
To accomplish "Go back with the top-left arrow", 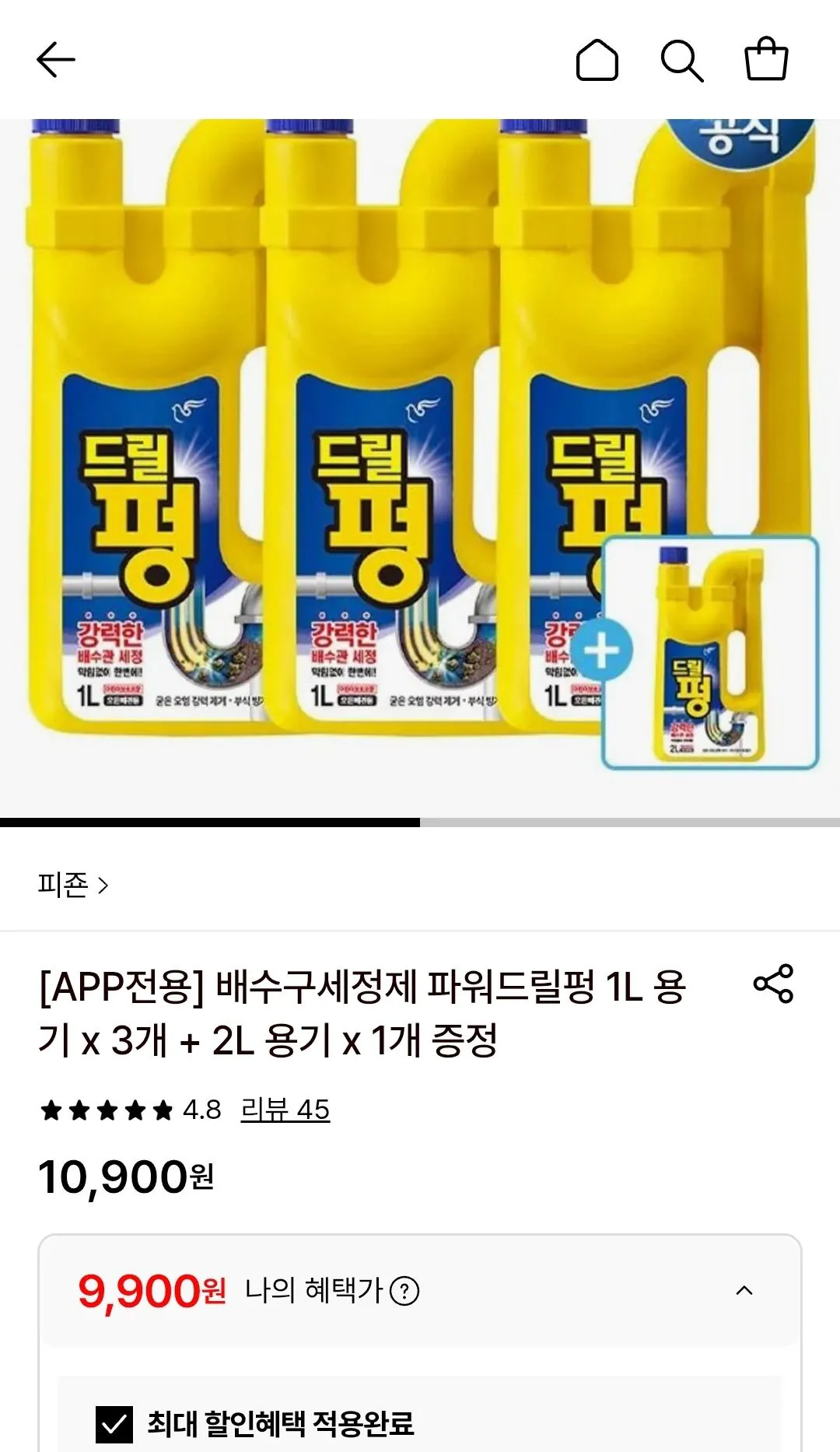I will click(x=56, y=60).
